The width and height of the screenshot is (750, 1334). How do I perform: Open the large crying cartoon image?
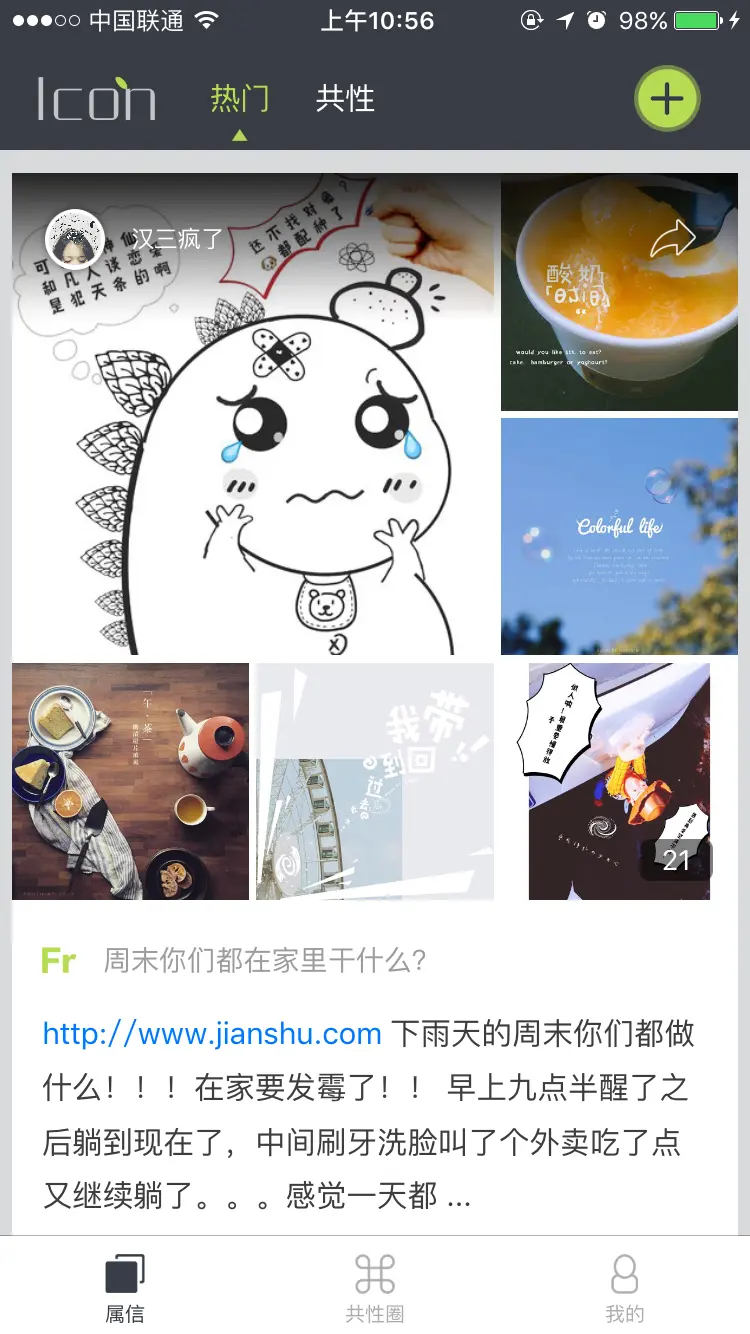[253, 414]
